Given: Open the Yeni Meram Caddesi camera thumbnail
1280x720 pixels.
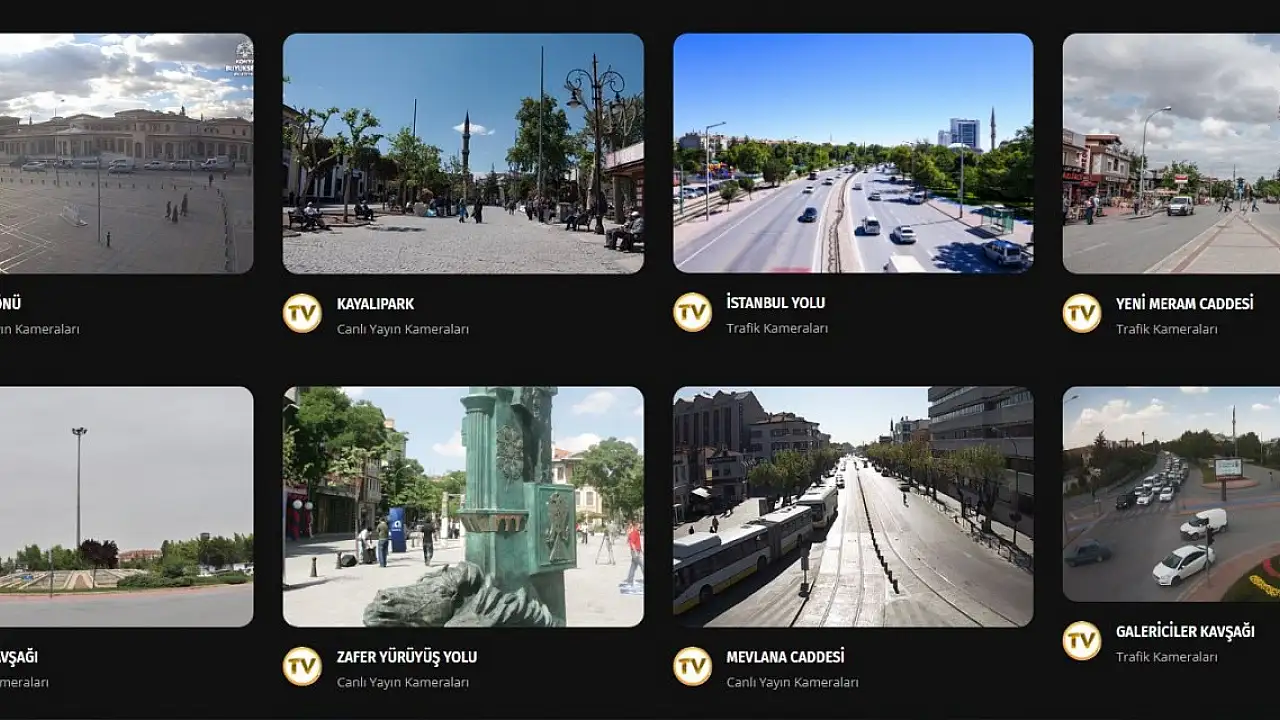Looking at the screenshot, I should (1171, 153).
